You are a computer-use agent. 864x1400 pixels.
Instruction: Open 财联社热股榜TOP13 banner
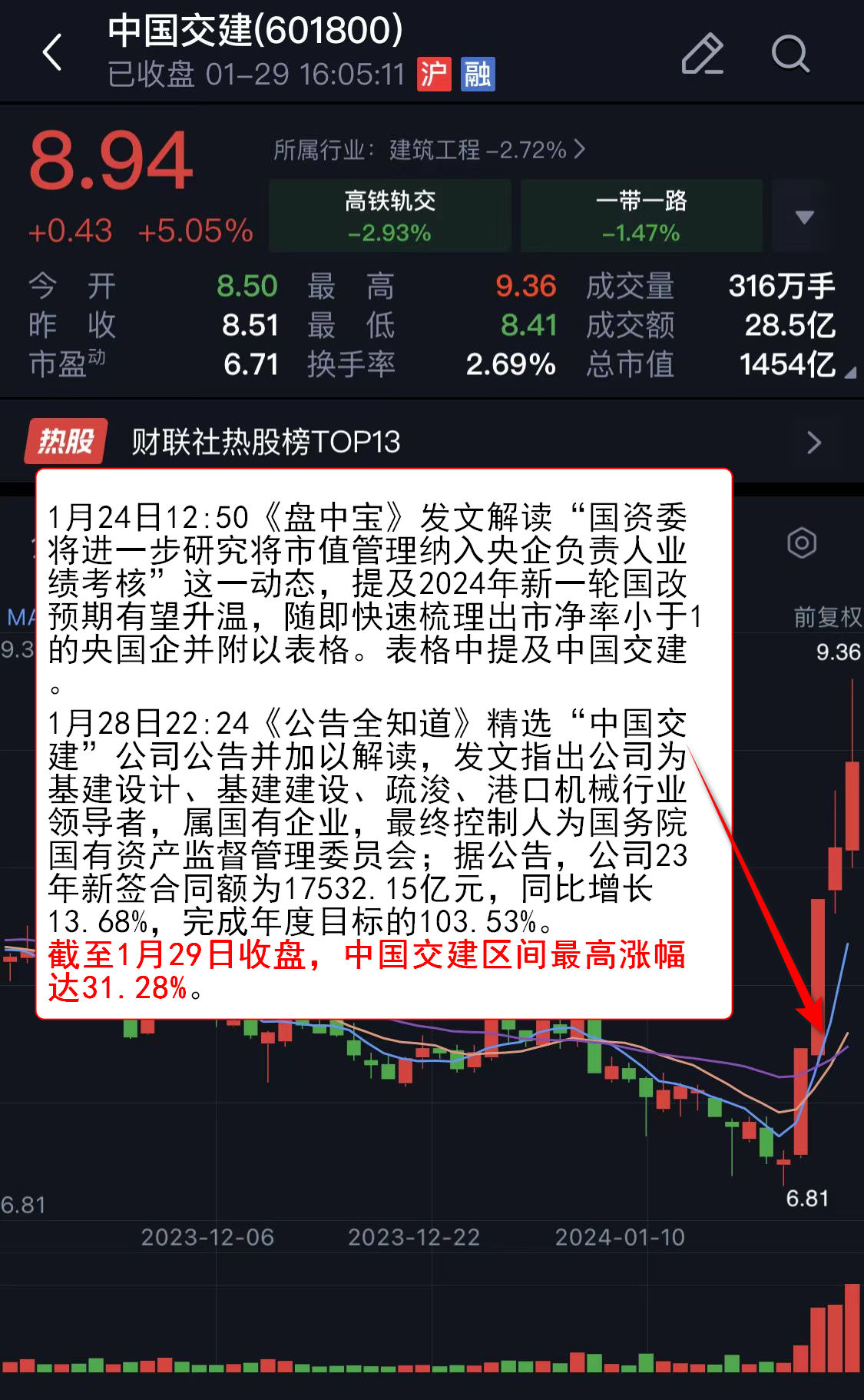click(x=430, y=442)
